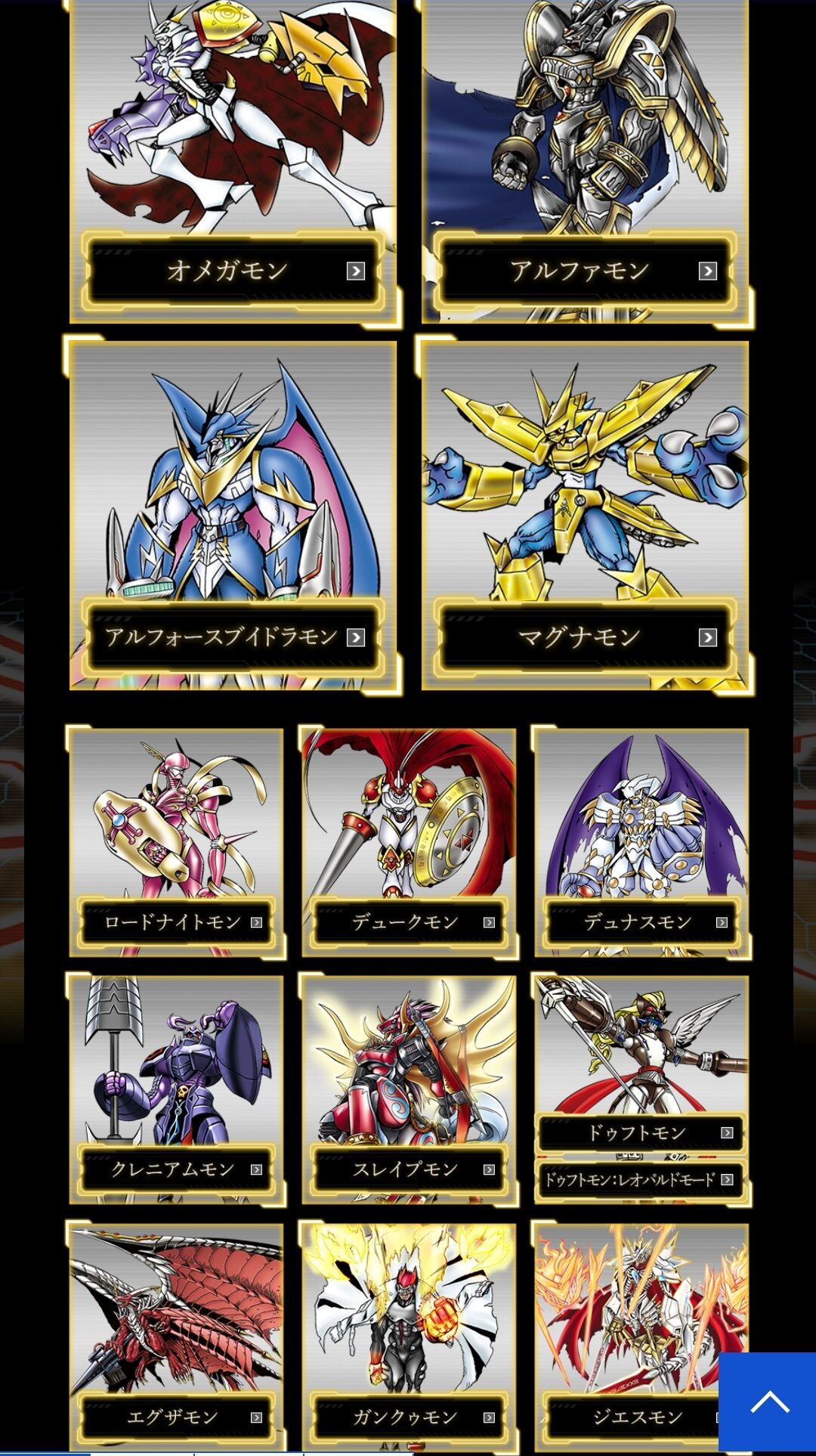Open the ドゥフトモン button
Viewport: 816px width, 1456px height.
coord(641,1132)
